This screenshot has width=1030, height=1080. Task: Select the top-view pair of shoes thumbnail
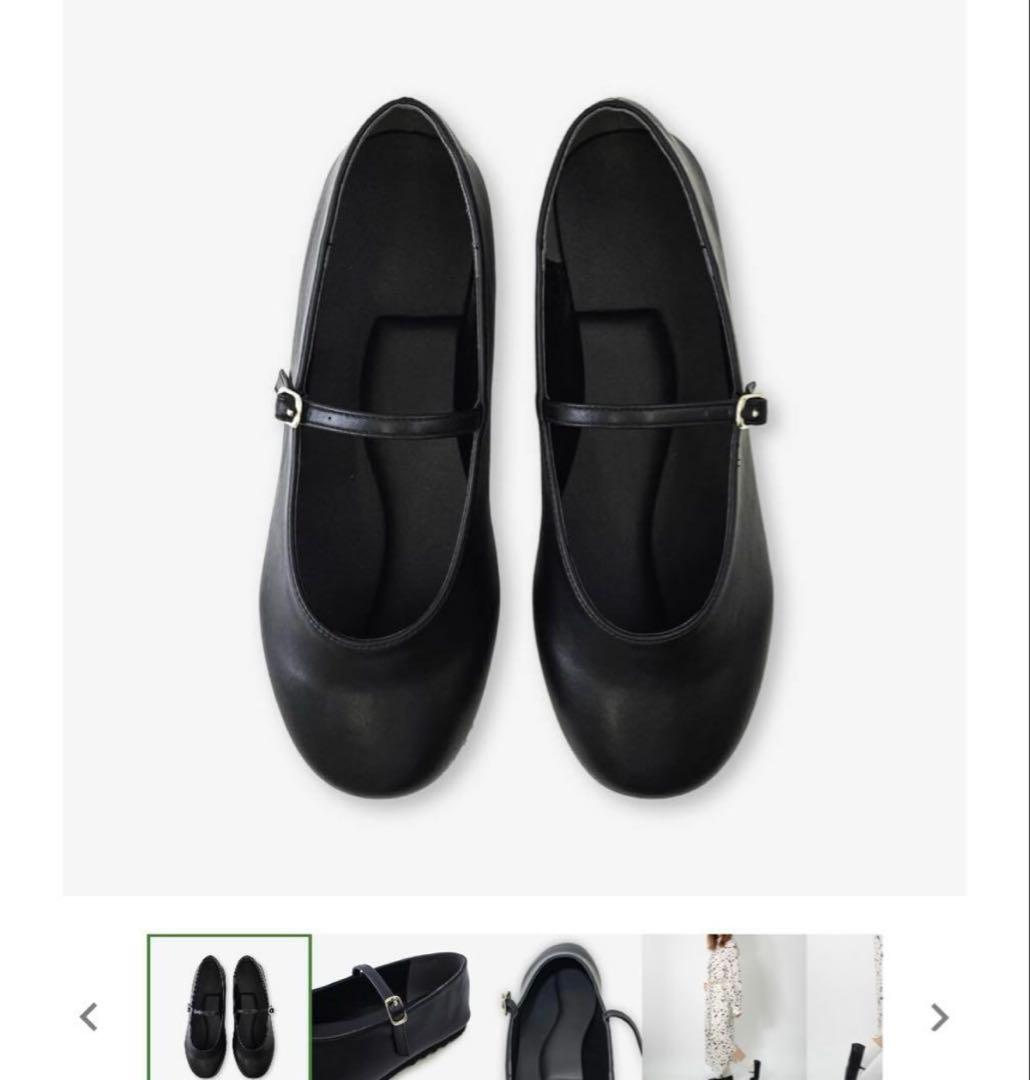click(229, 1008)
